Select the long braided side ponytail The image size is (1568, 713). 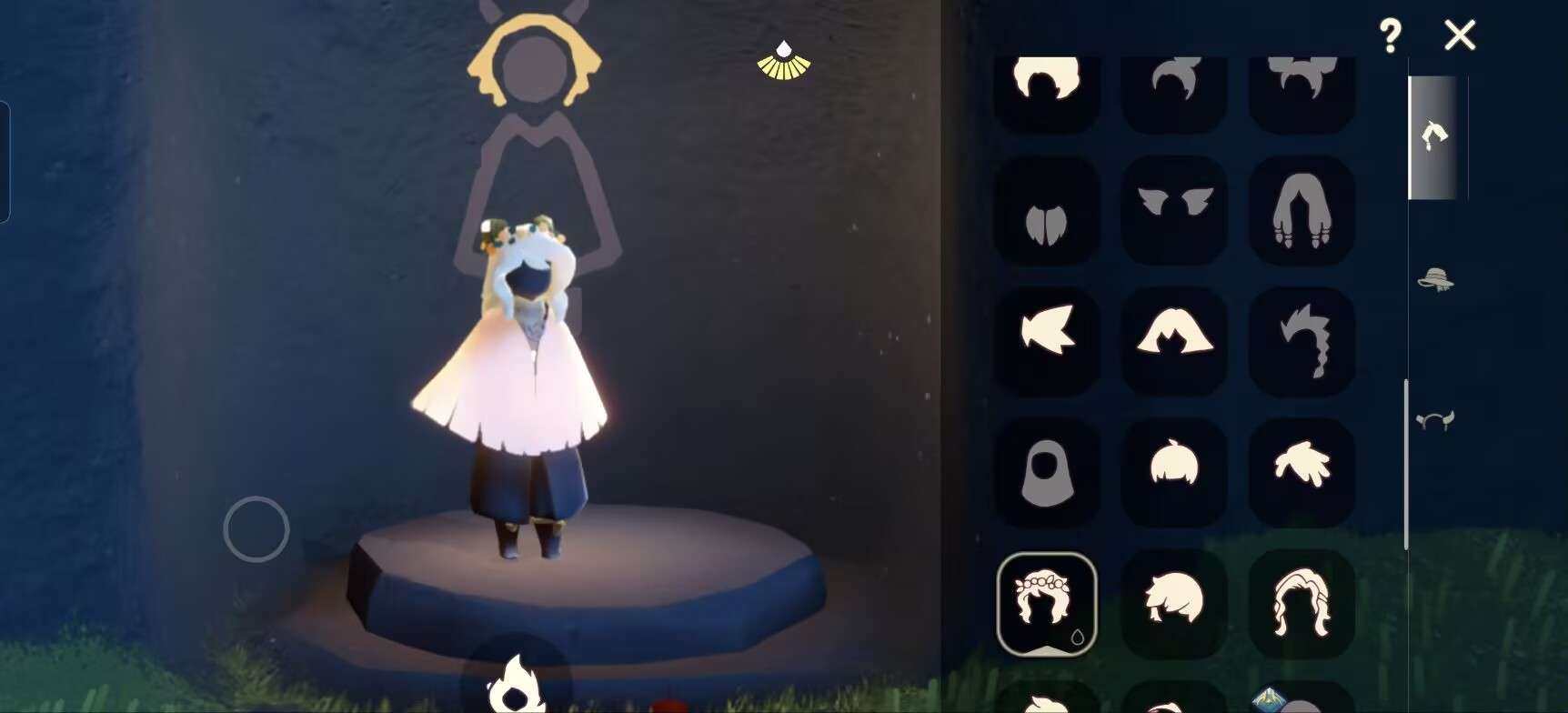tap(1302, 341)
